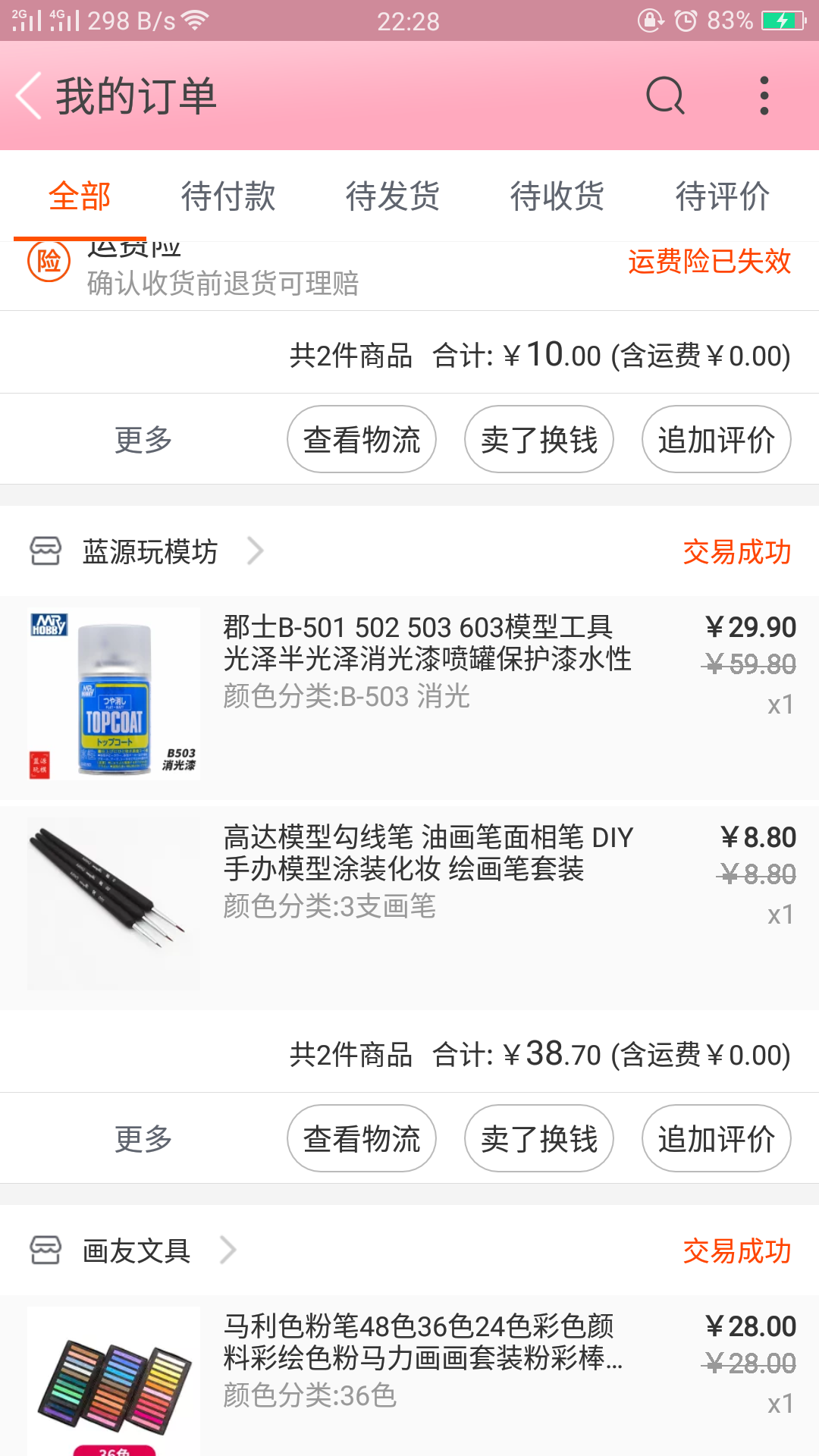Open the three-dot overflow menu
Image resolution: width=819 pixels, height=1456 pixels.
764,96
